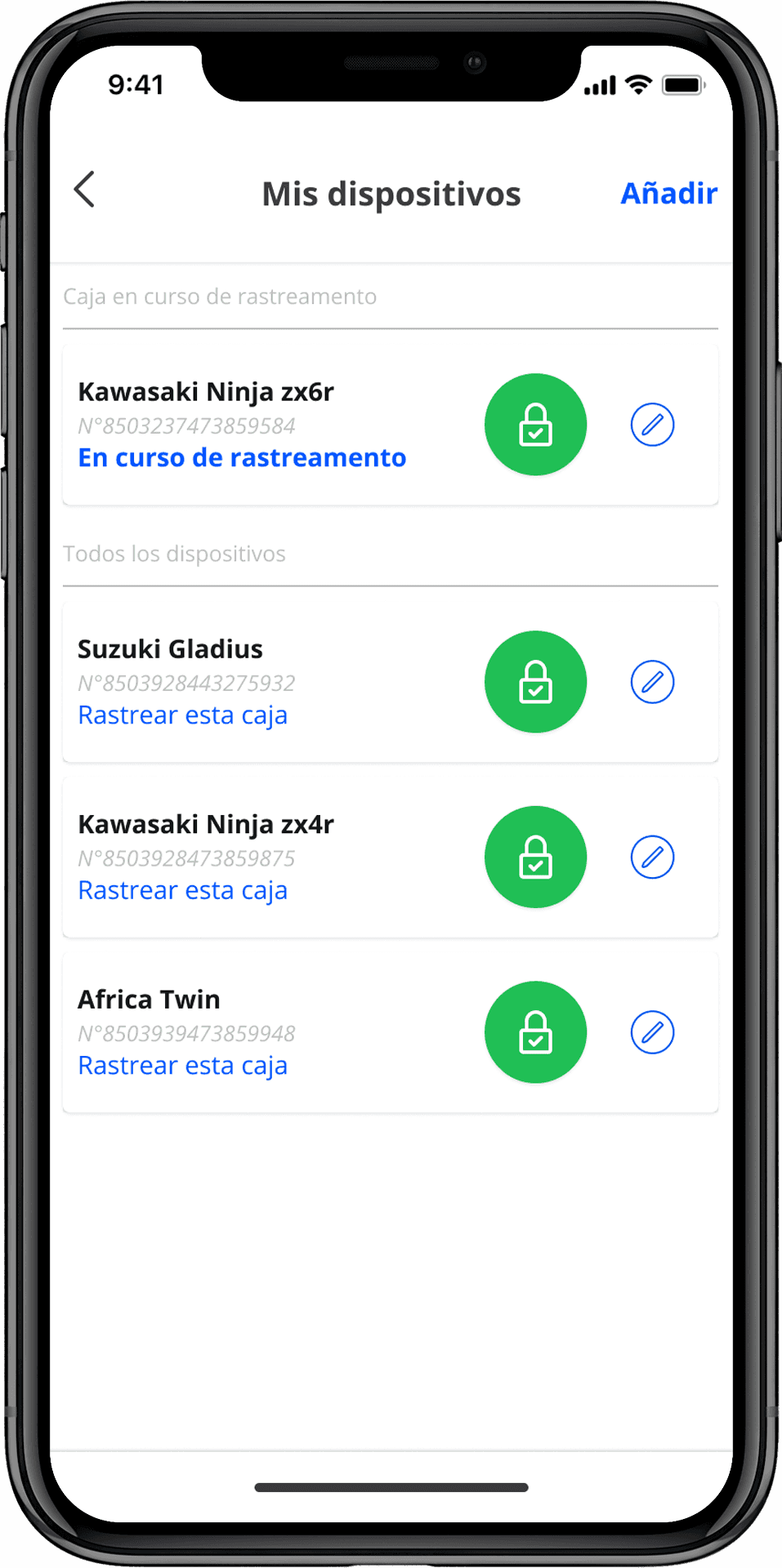Edit the Kawasaki Ninja zx4r device
Viewport: 782px width, 1568px height.
[652, 857]
